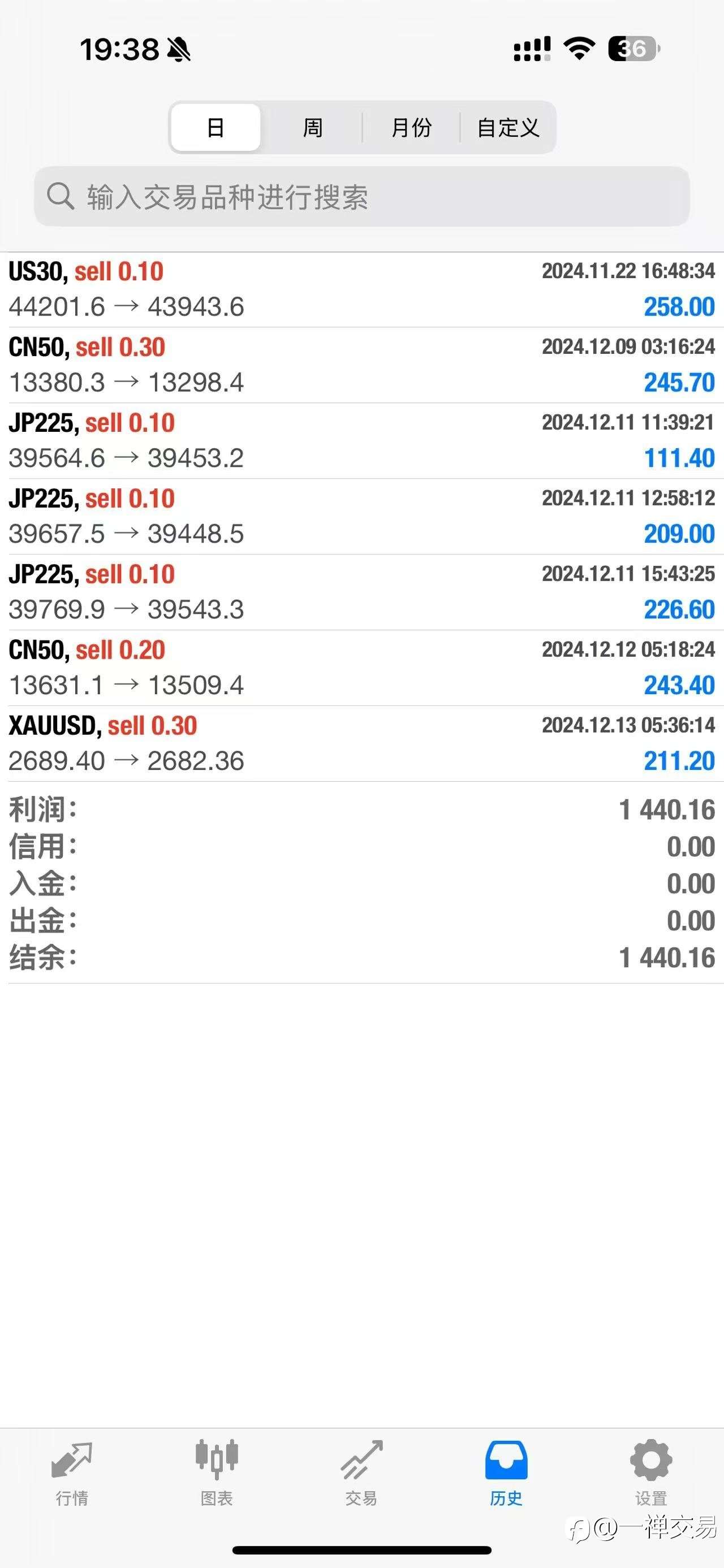Viewport: 724px width, 1568px height.
Task: Open the 设置 settings tab
Action: (x=651, y=1471)
